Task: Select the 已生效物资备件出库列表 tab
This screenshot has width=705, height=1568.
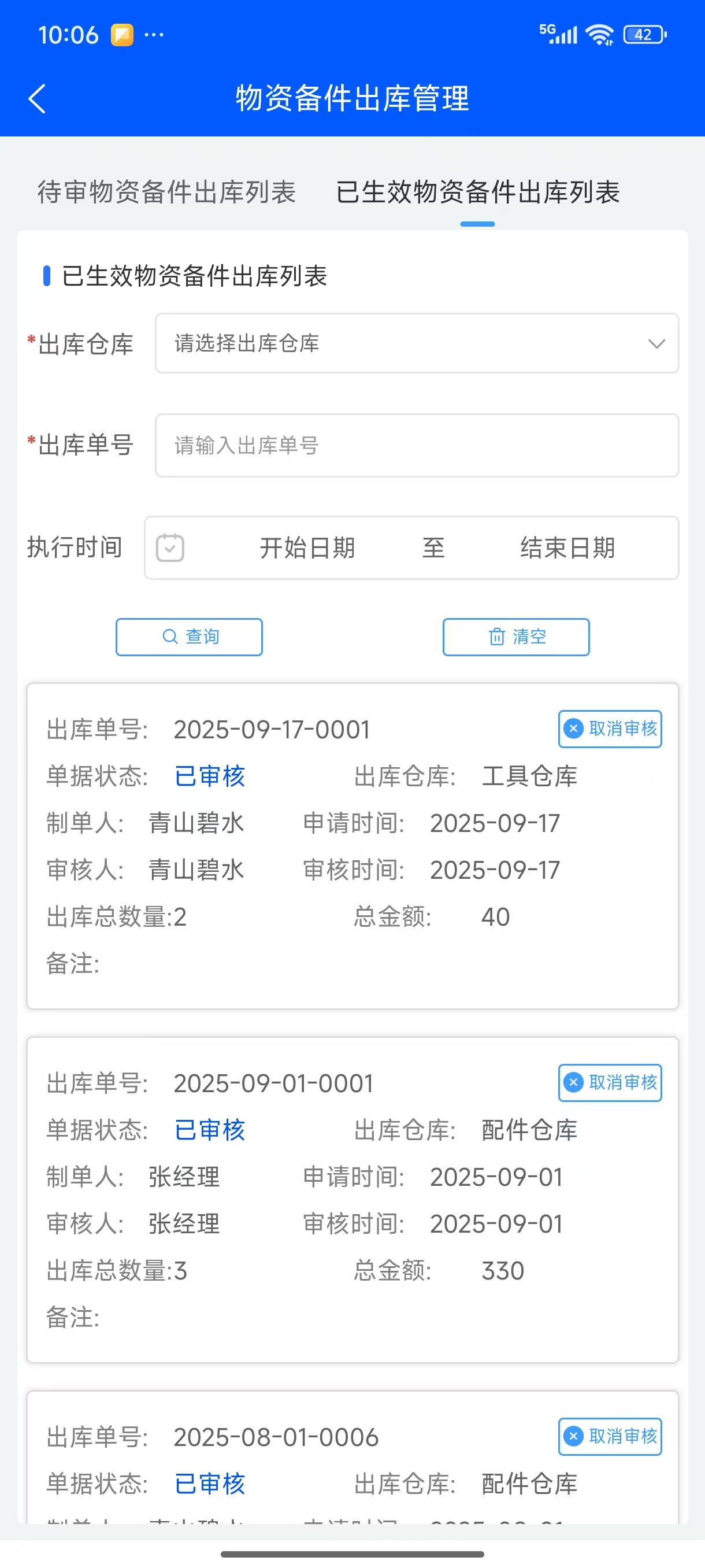Action: coord(477,193)
